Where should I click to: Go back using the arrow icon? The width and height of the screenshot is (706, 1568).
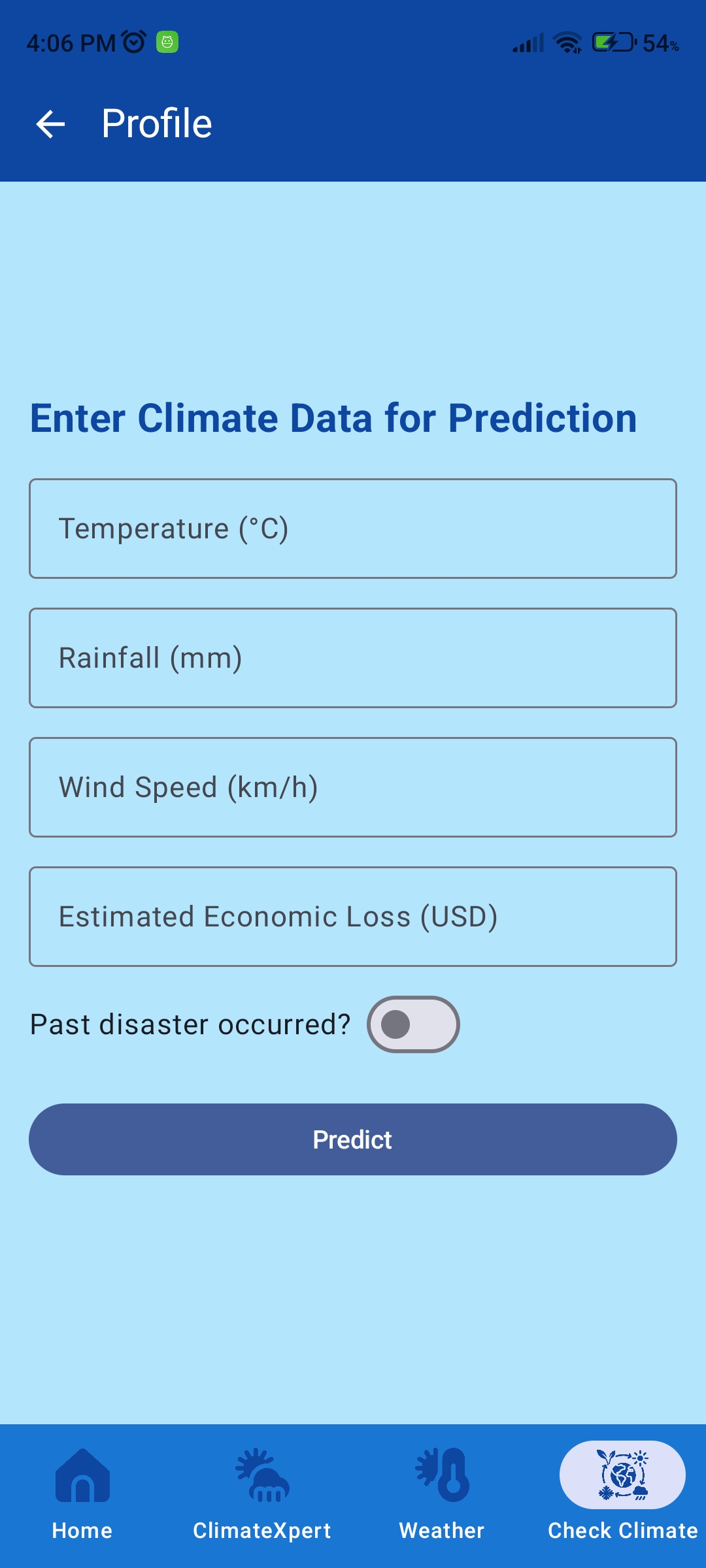[x=51, y=124]
